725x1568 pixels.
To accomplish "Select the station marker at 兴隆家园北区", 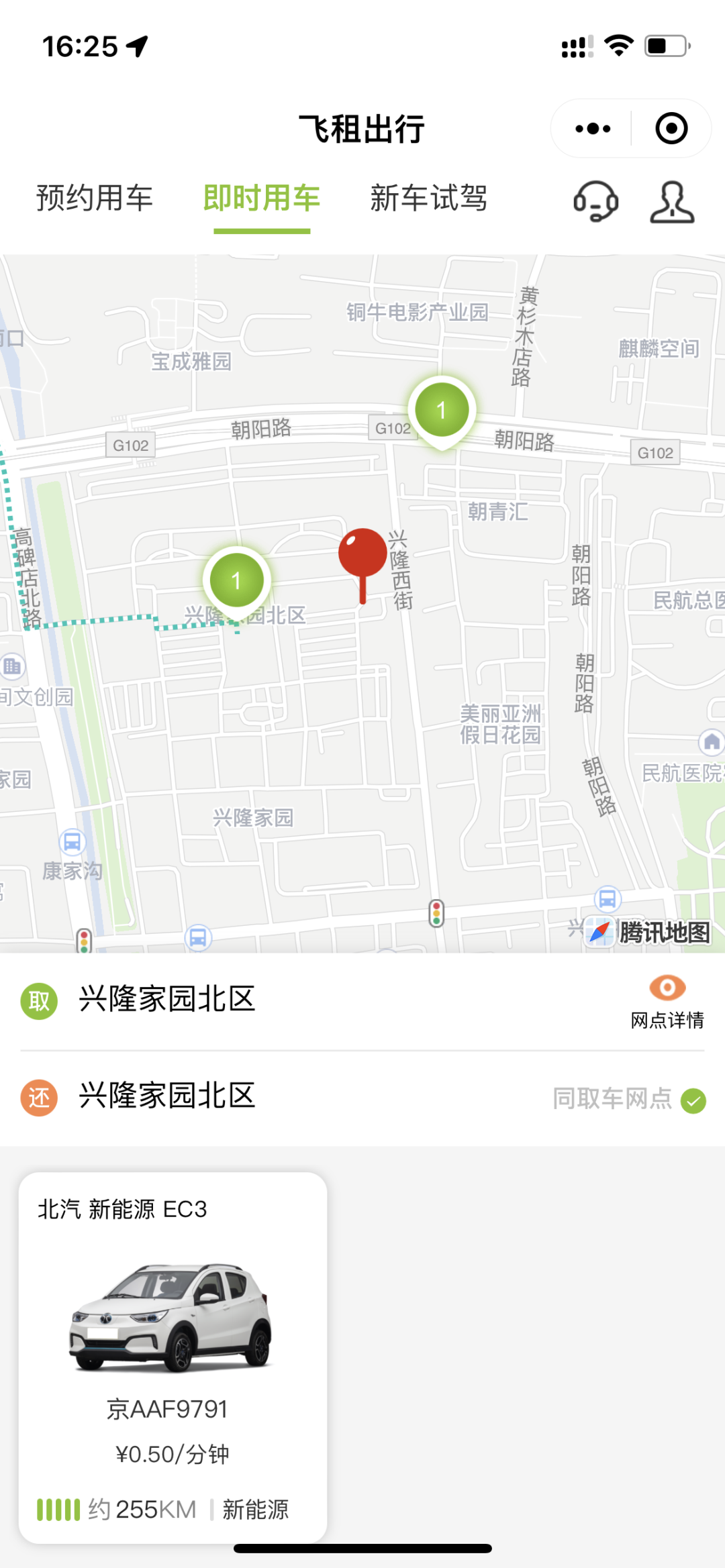I will (236, 581).
